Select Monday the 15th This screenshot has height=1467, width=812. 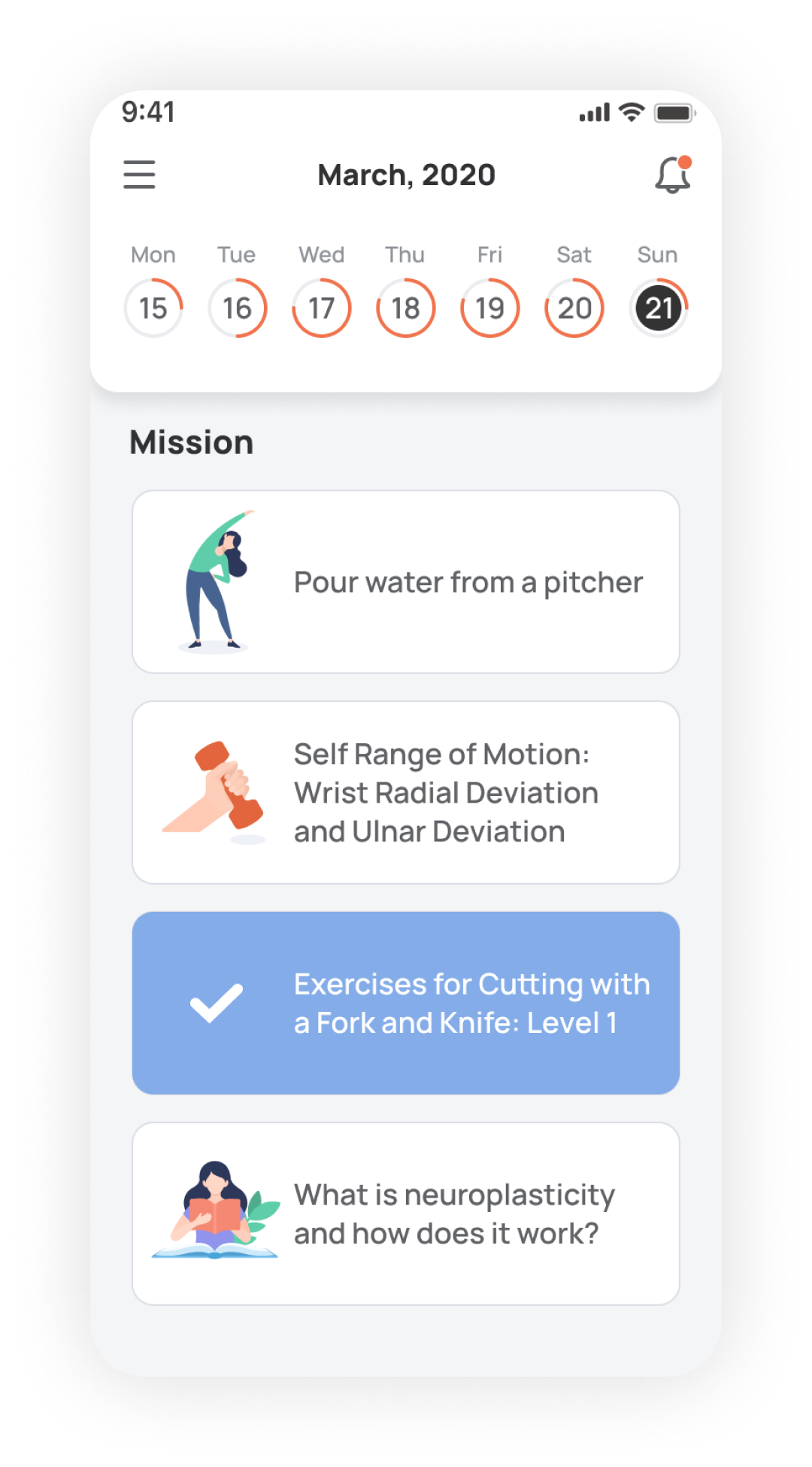153,308
